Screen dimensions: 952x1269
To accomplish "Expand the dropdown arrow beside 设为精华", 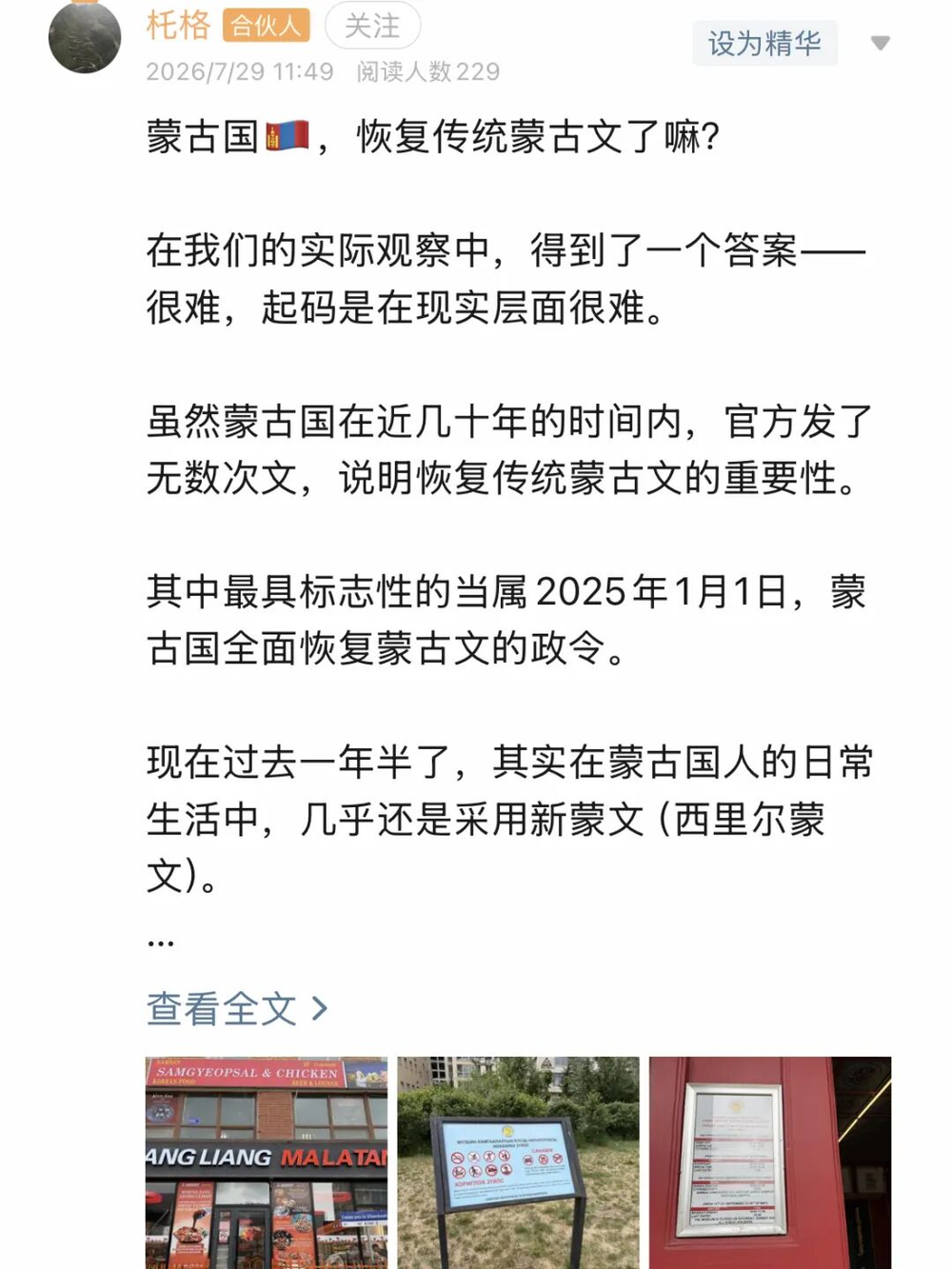I will tap(881, 43).
